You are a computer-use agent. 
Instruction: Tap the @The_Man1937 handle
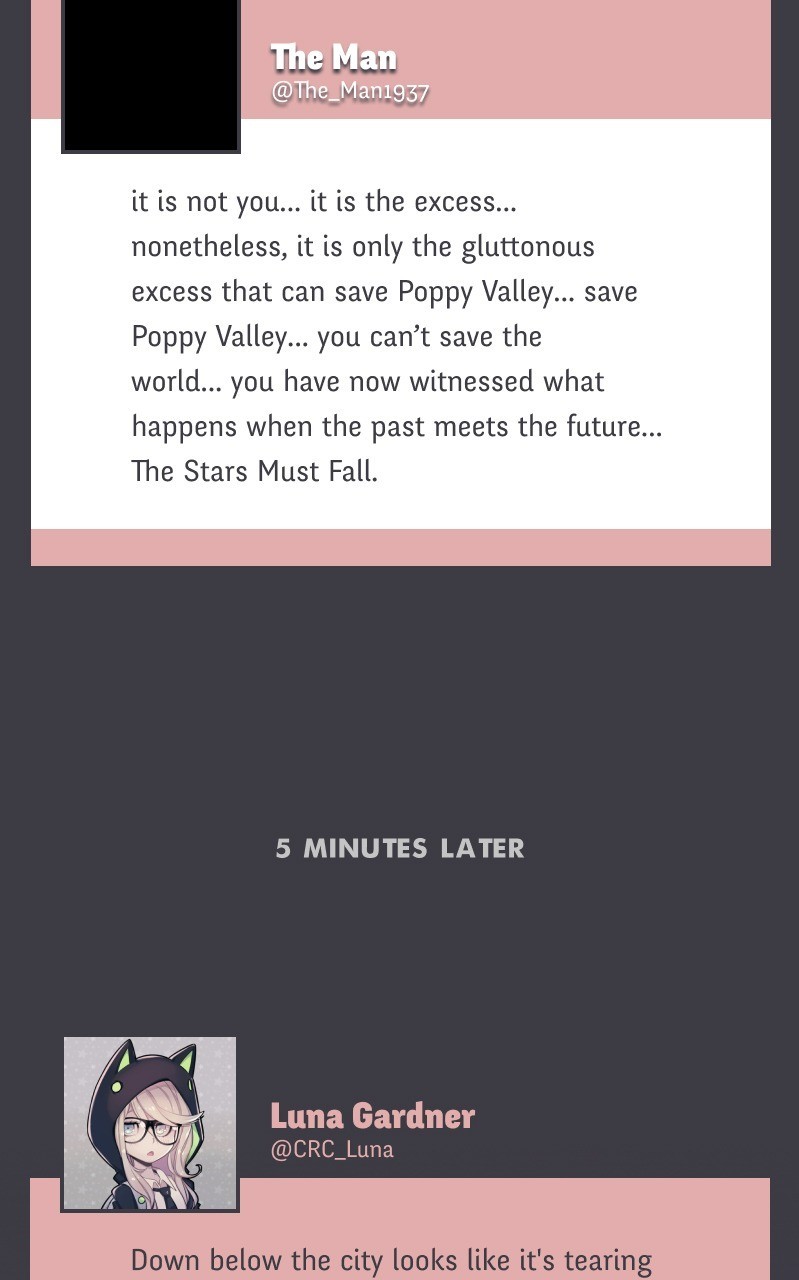pos(350,91)
